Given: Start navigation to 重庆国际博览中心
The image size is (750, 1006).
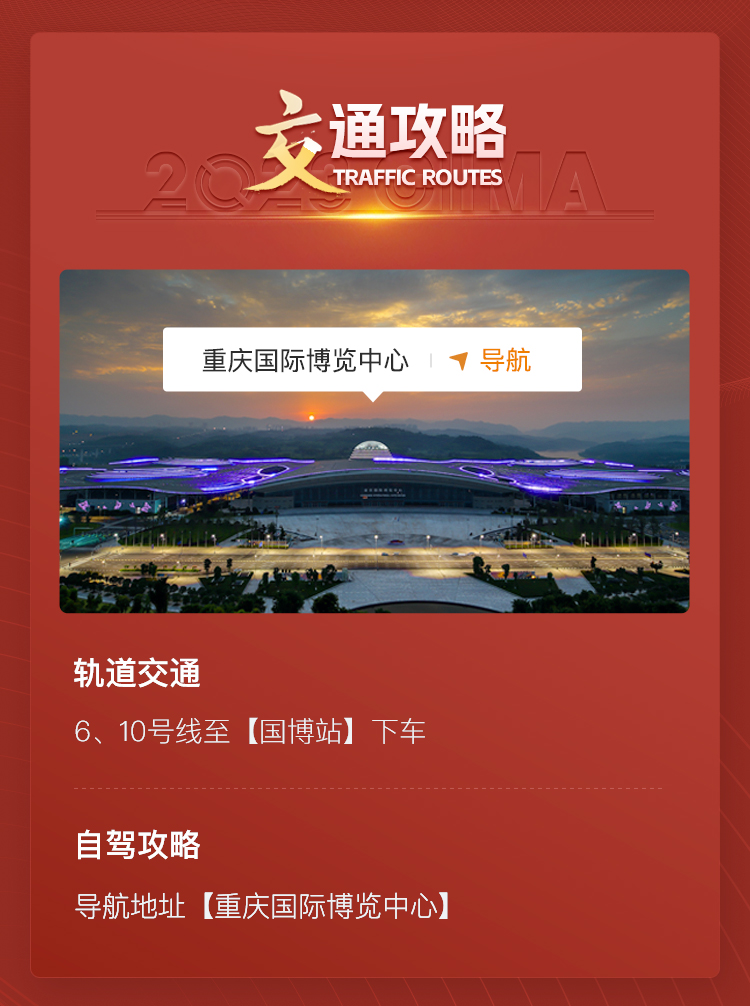Looking at the screenshot, I should (x=492, y=360).
